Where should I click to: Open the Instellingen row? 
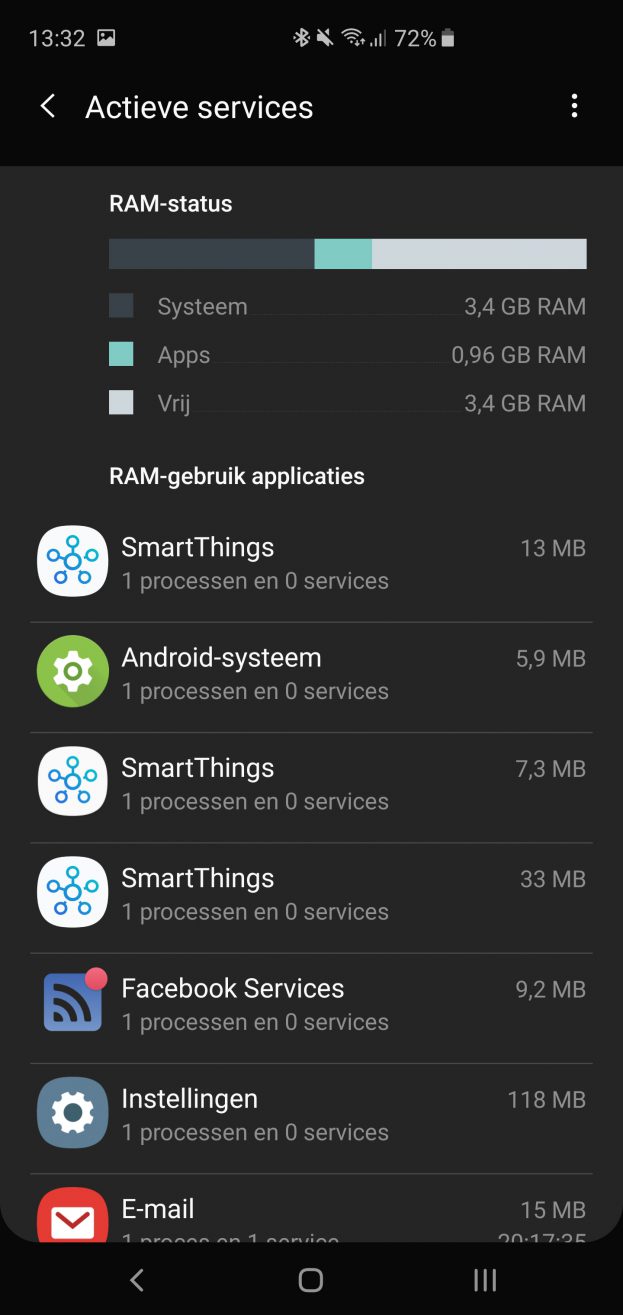click(311, 1113)
